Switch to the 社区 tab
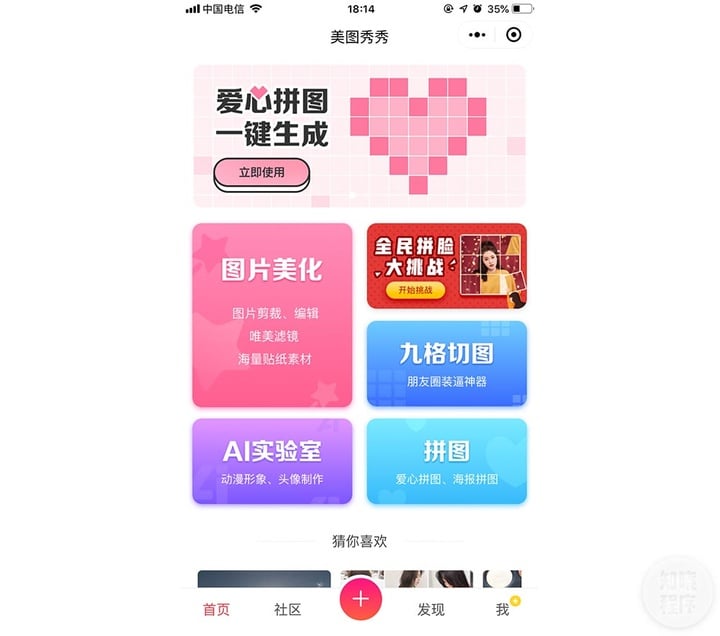Screen dimensions: 720x636 pos(288,609)
